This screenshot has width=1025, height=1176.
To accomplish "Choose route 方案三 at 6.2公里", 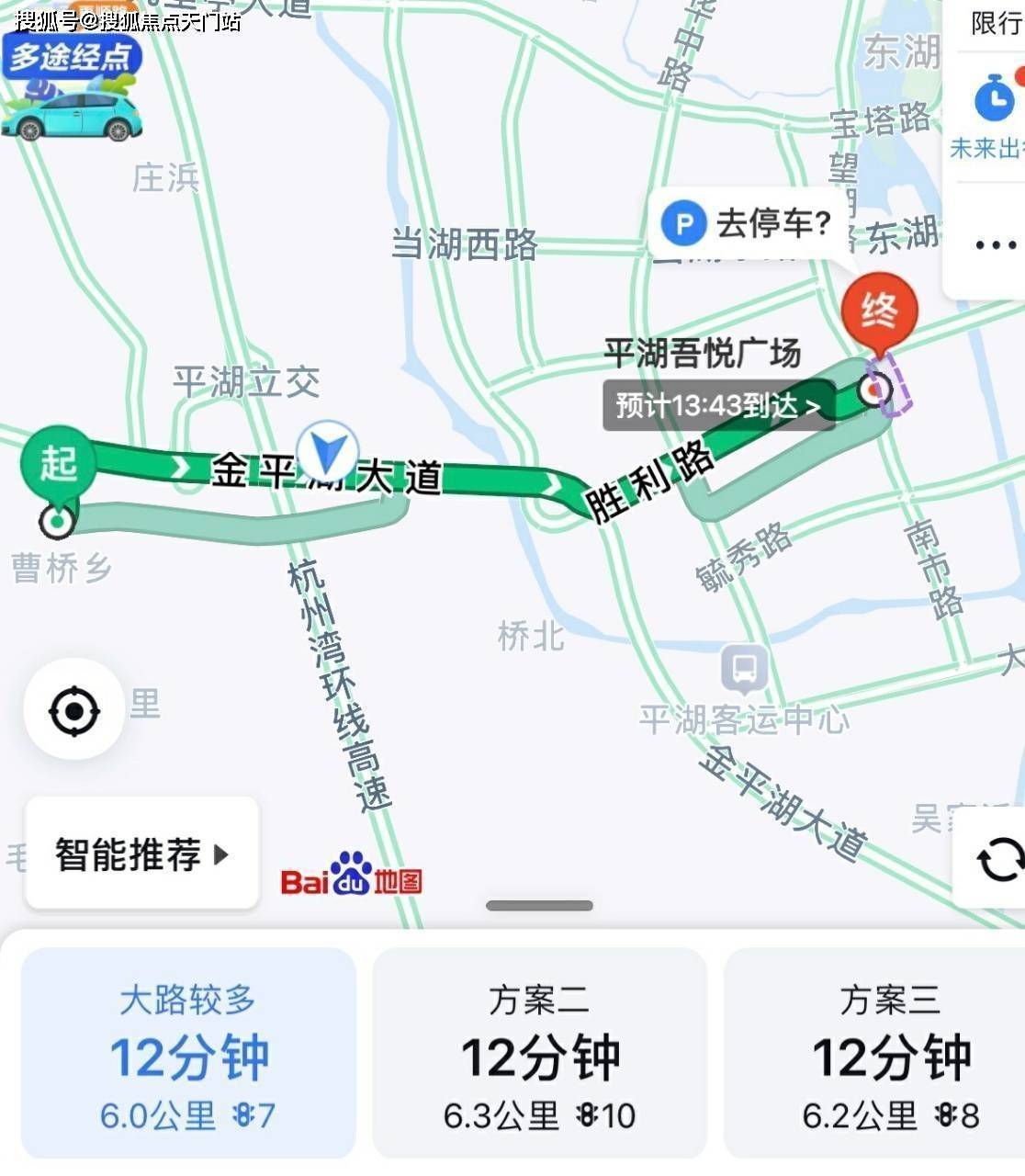I will (x=890, y=1054).
